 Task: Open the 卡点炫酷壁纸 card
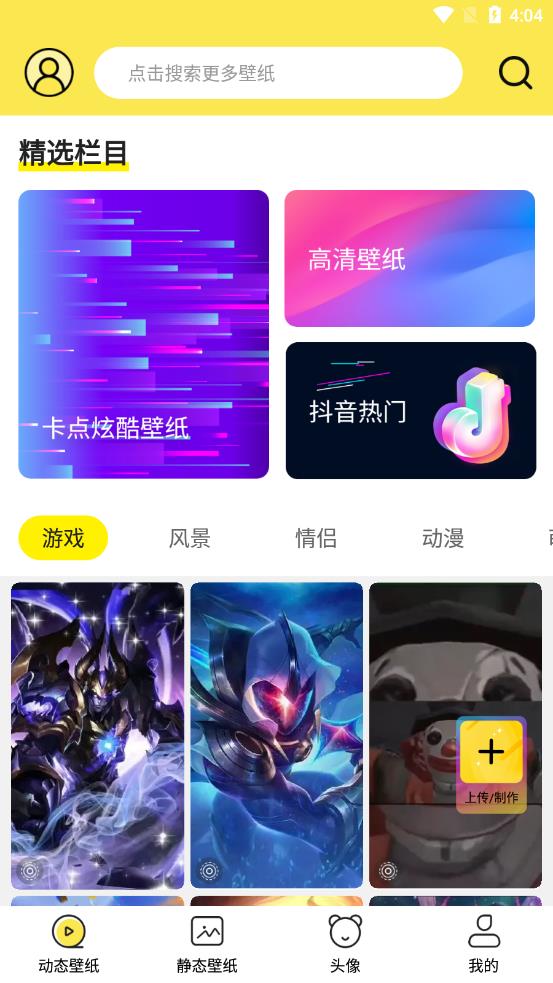click(x=144, y=334)
